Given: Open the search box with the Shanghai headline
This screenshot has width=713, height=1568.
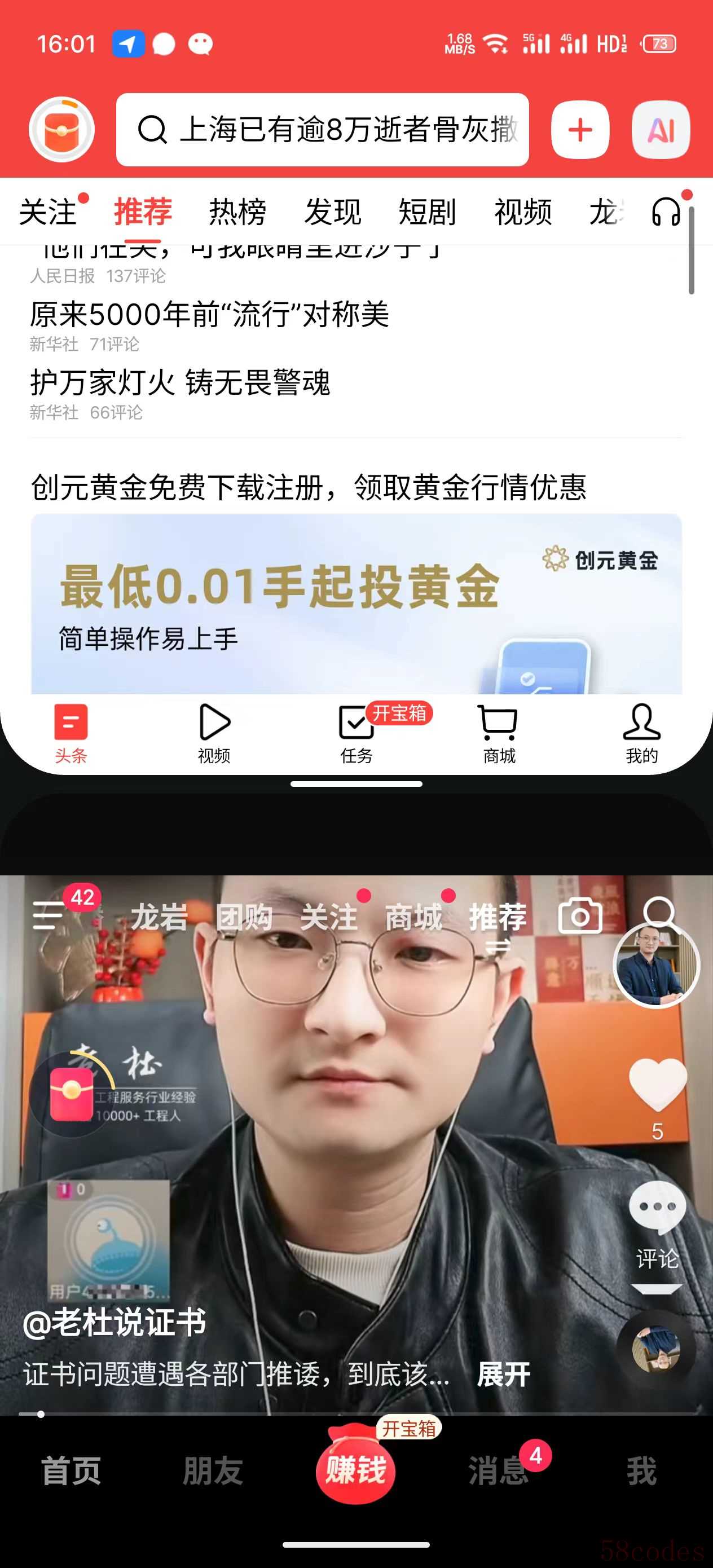Looking at the screenshot, I should point(323,130).
